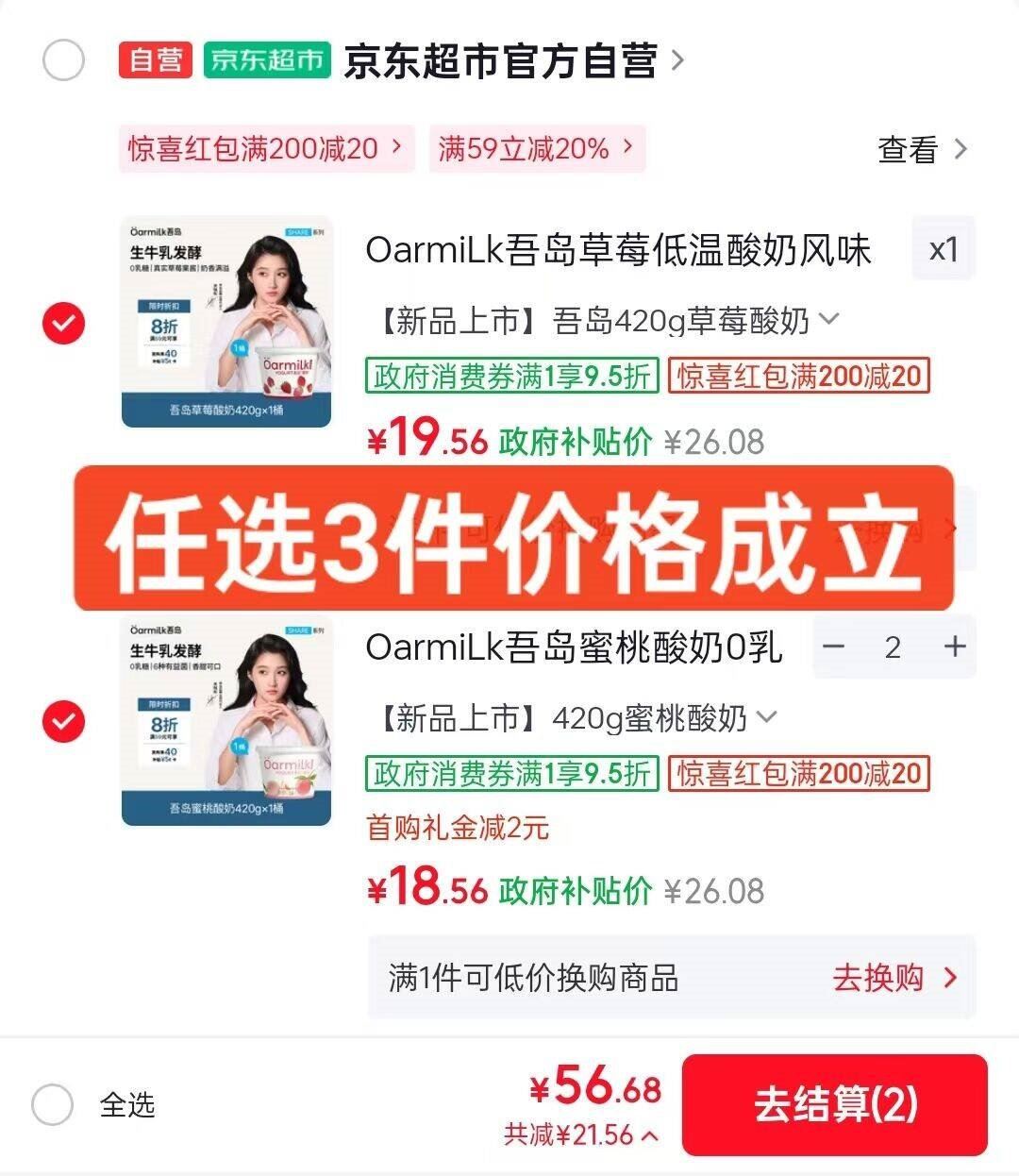
Task: Select all items from 京东超市官方自营 store
Action: click(x=63, y=61)
